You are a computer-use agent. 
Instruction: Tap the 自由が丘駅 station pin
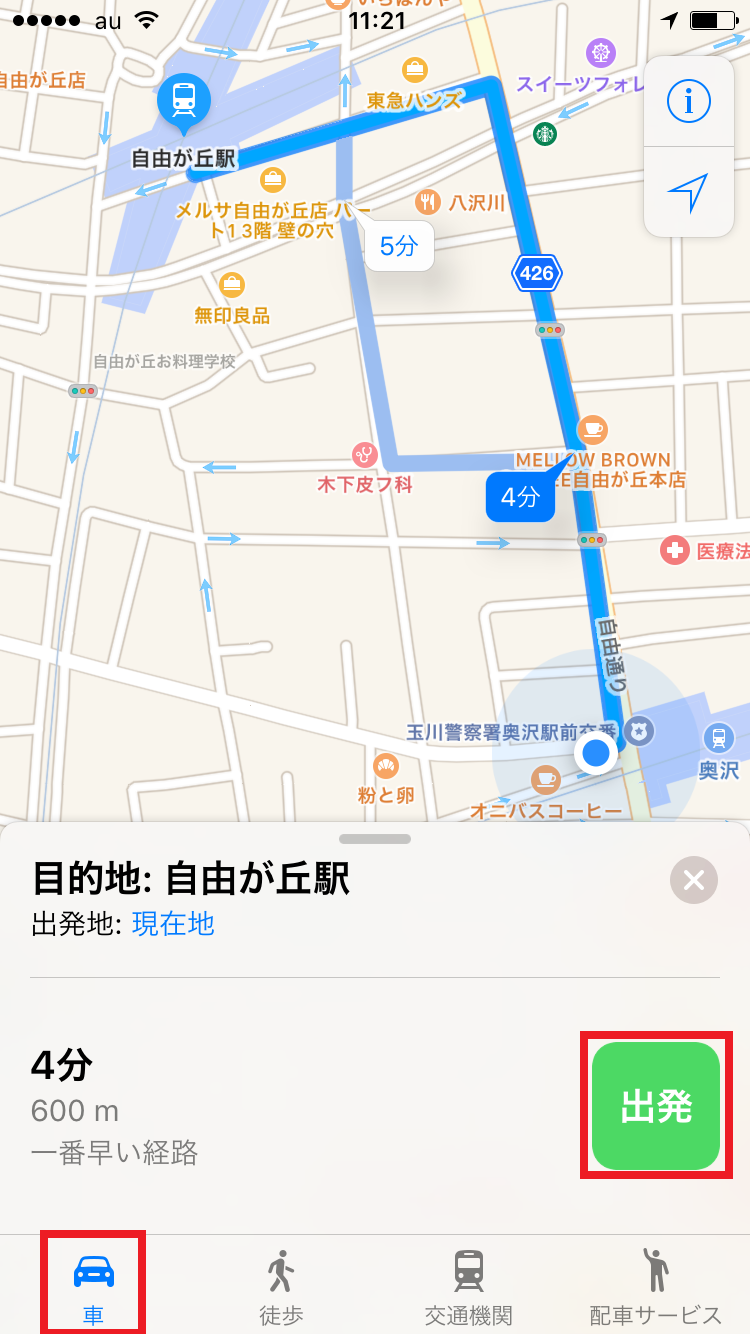pos(184,101)
